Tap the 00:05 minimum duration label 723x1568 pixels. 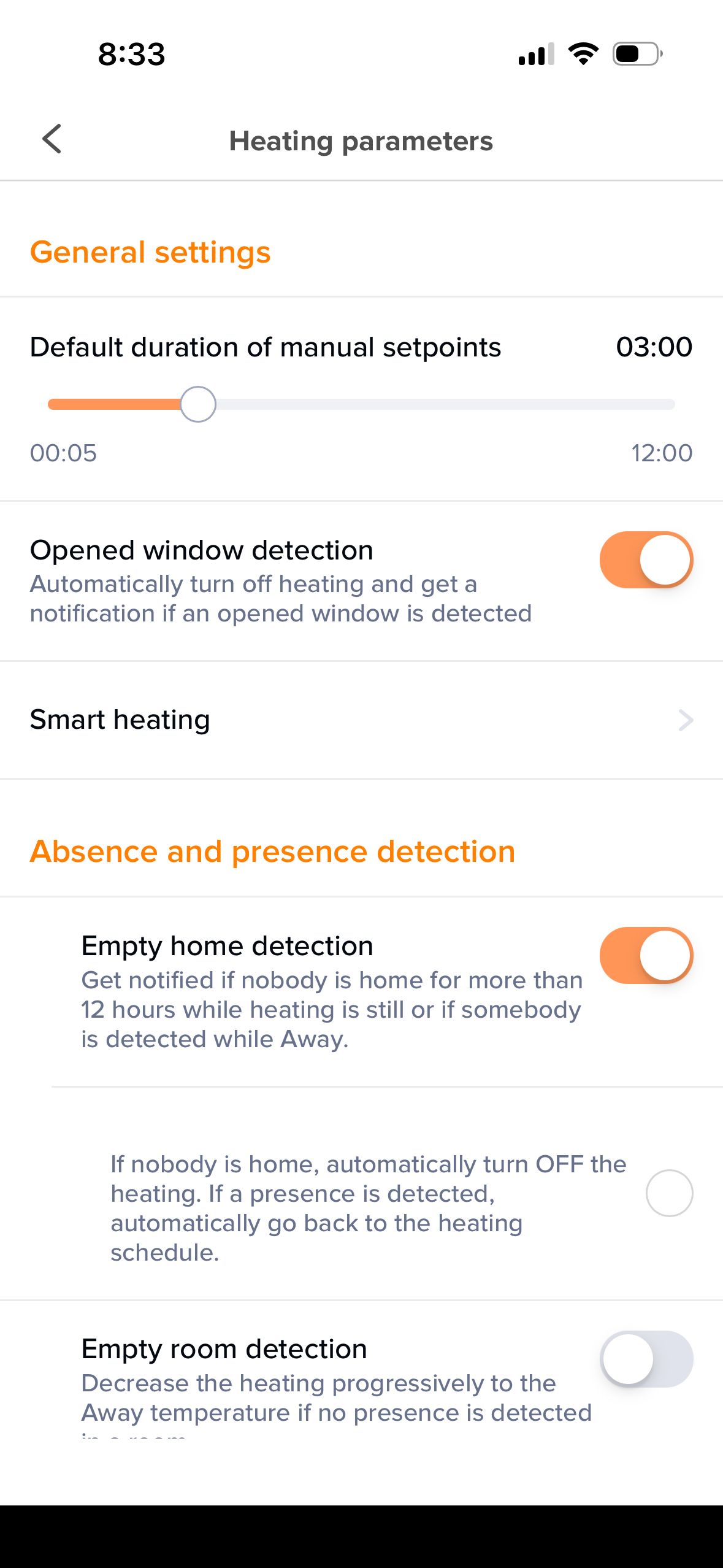(x=64, y=453)
